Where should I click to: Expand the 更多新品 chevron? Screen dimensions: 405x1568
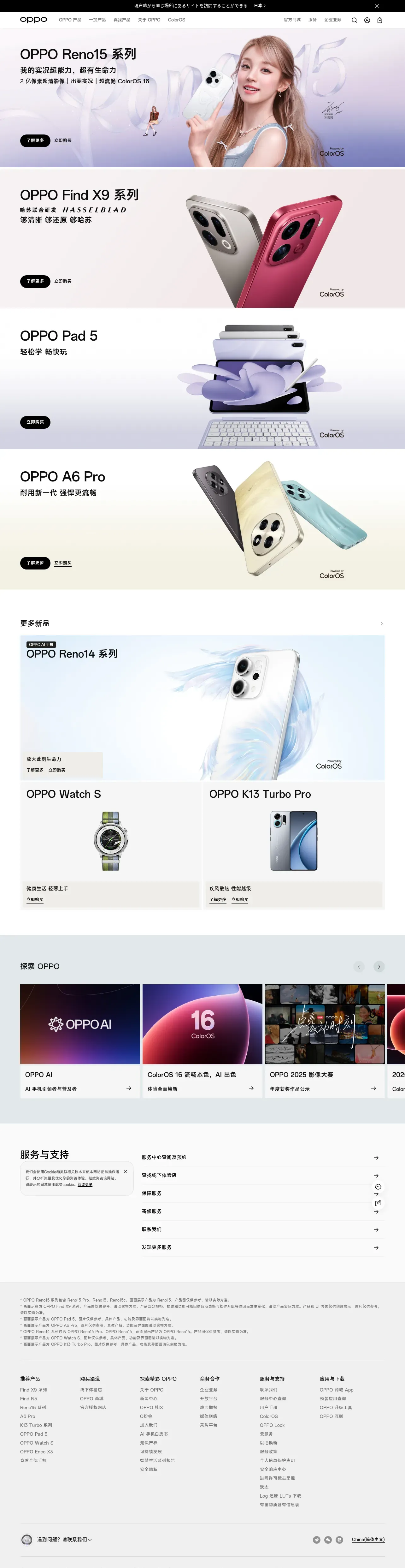[381, 624]
